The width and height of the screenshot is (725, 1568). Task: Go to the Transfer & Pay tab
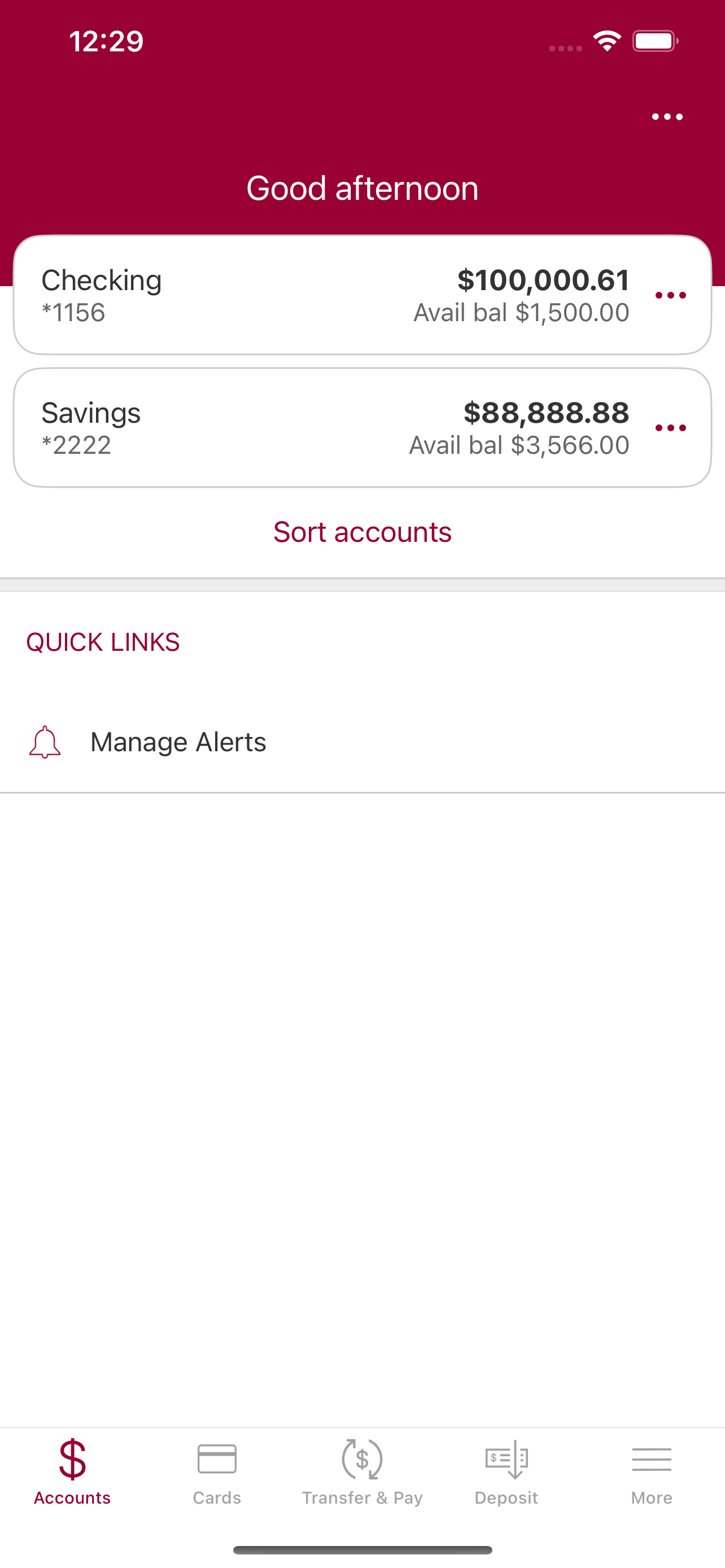pos(362,1473)
